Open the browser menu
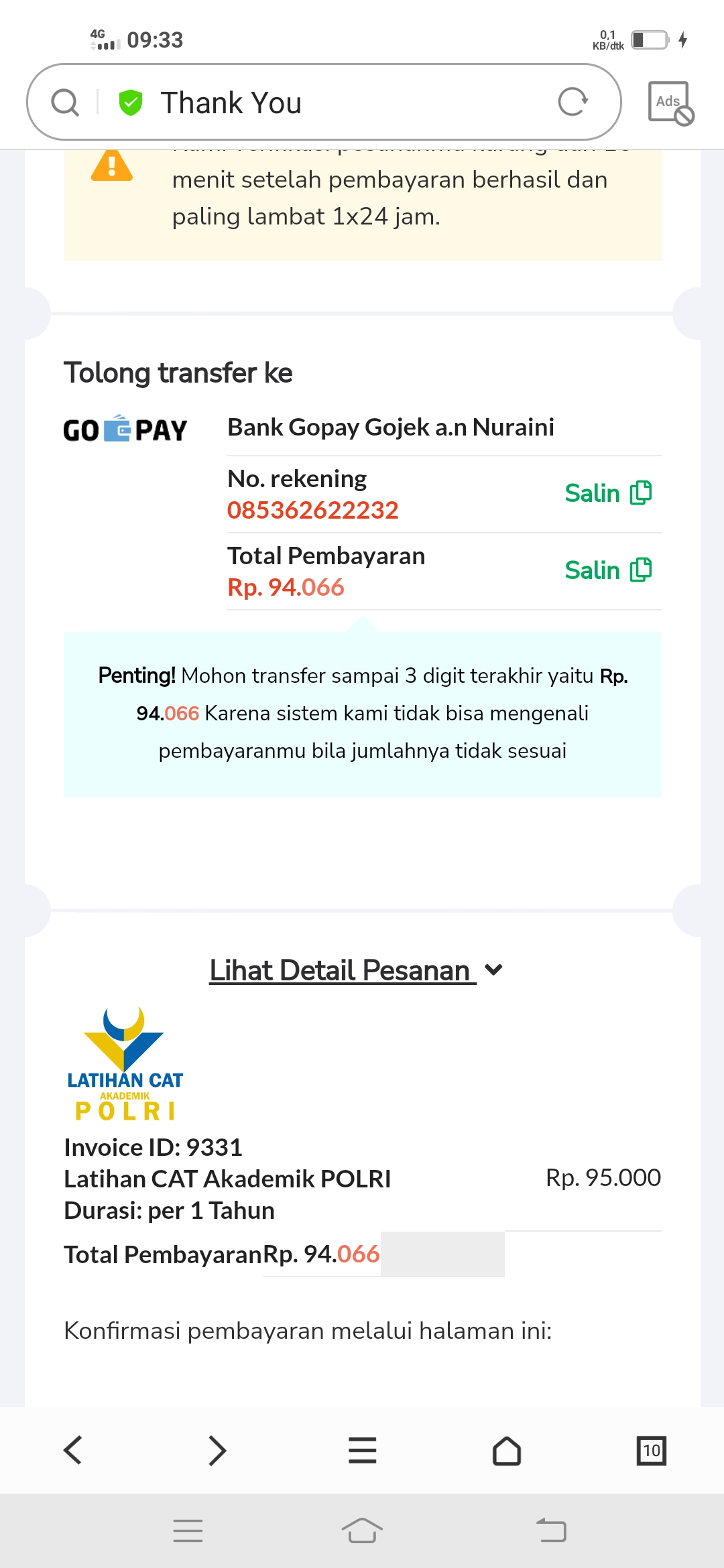724x1568 pixels. (x=362, y=1451)
